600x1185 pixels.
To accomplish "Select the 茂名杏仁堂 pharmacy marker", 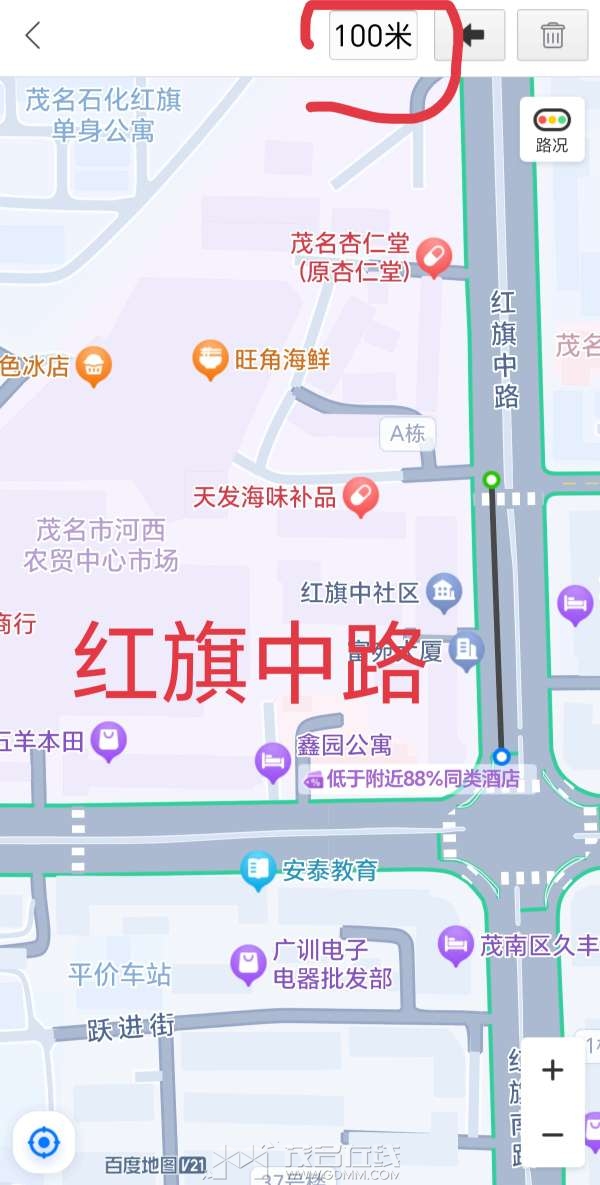I will click(x=434, y=257).
